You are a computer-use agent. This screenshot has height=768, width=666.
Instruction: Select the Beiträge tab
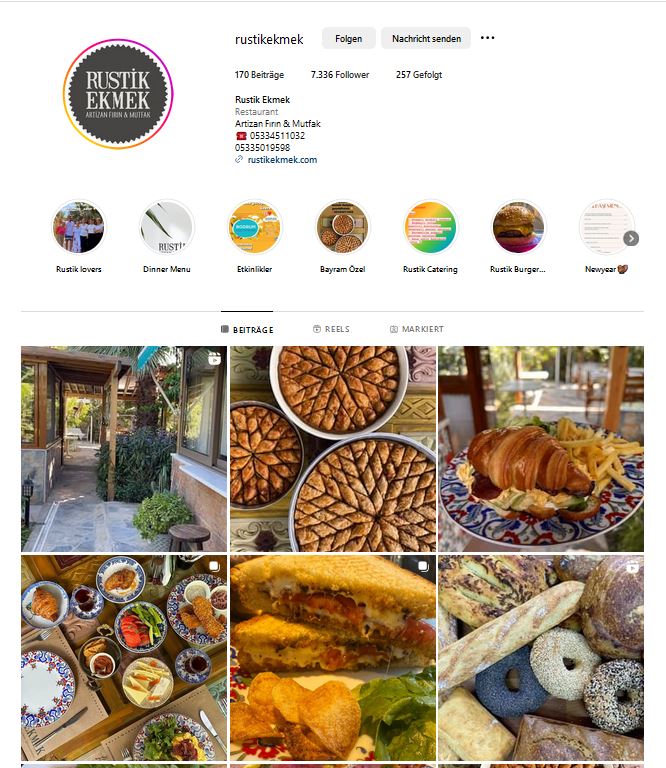click(x=247, y=329)
